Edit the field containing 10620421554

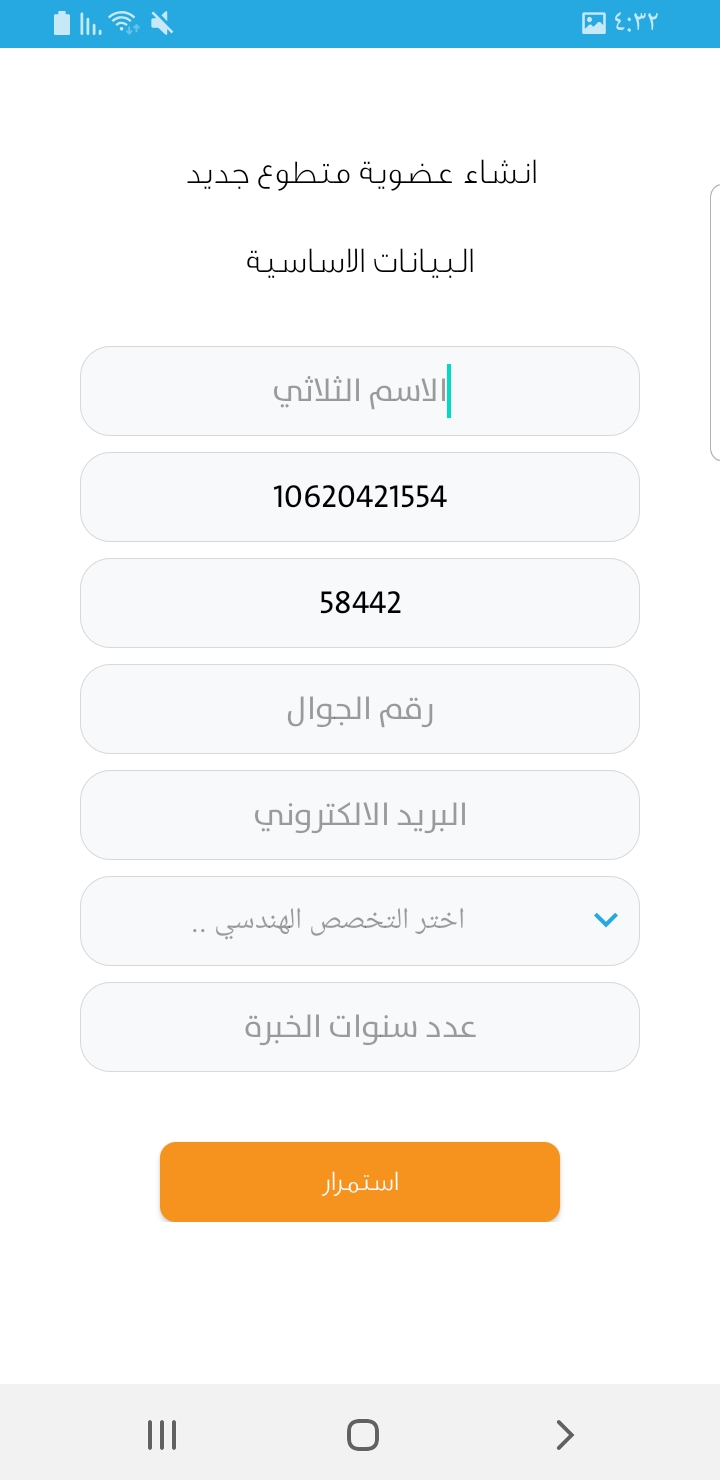pos(360,497)
